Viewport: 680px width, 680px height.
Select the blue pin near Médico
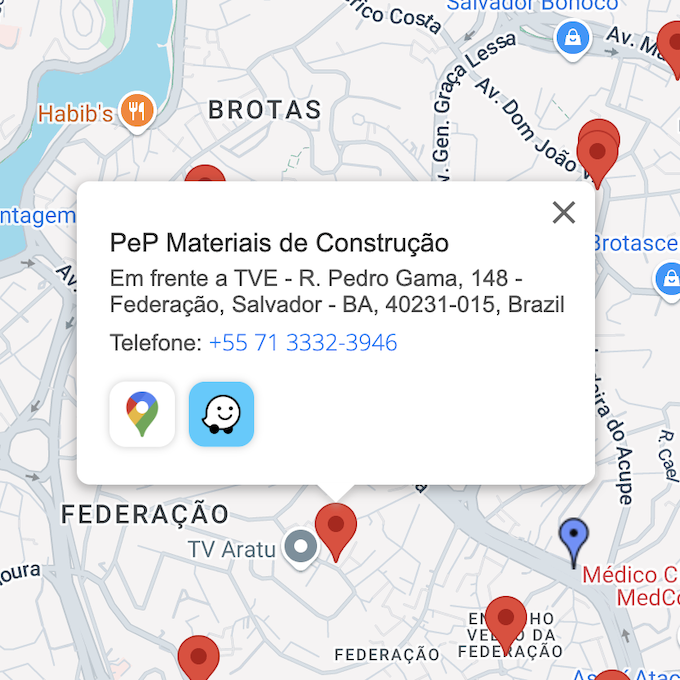click(x=573, y=541)
